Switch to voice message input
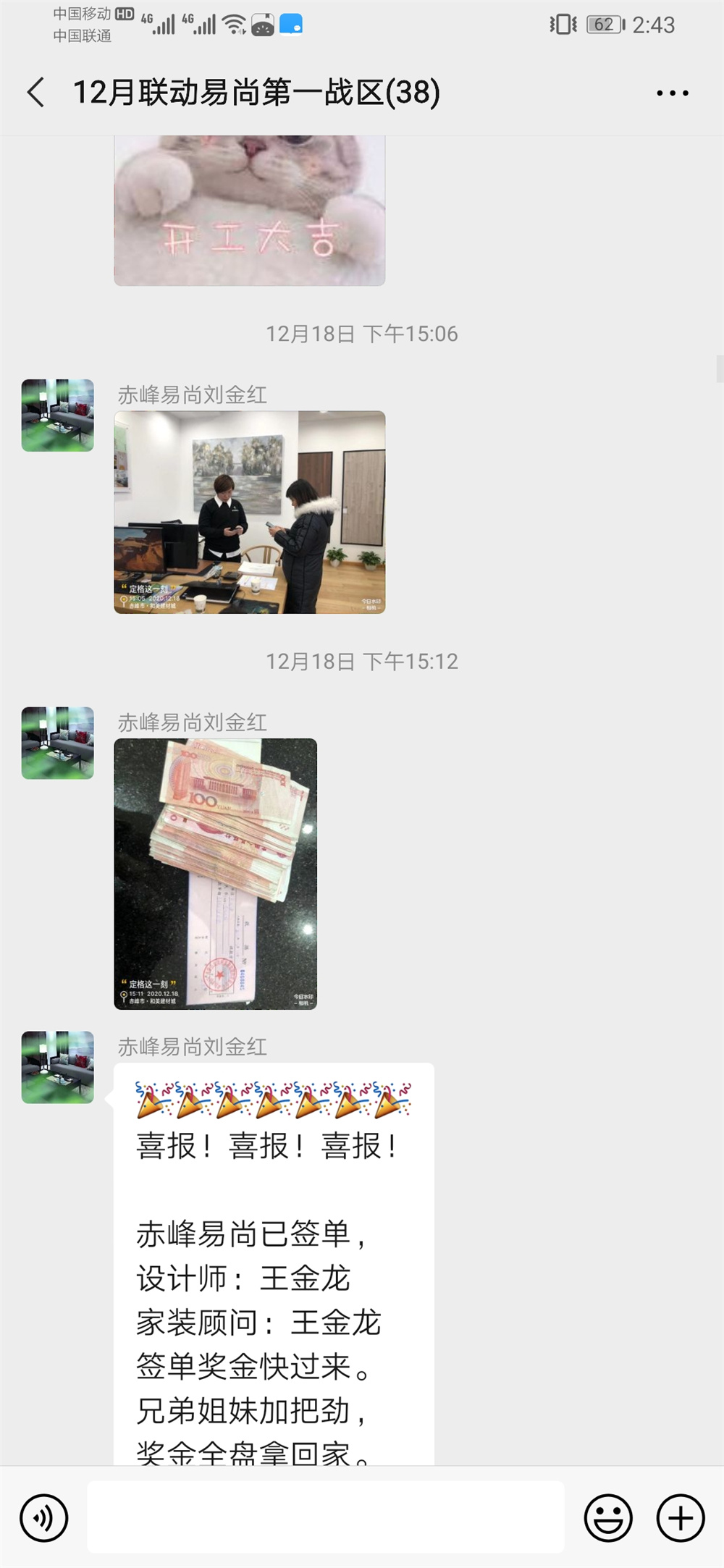The height and width of the screenshot is (1568, 724). (x=44, y=1517)
